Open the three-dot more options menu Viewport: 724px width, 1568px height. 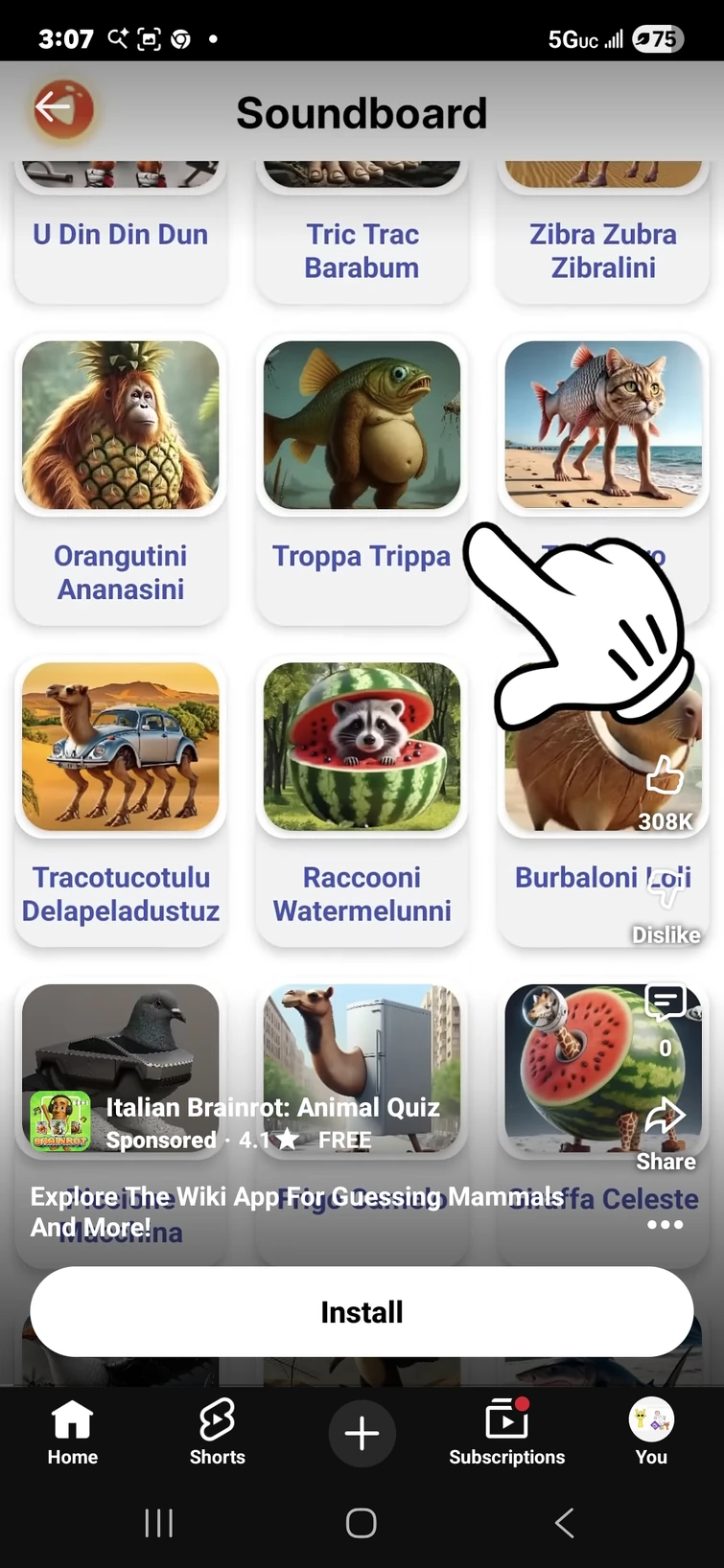coord(665,1224)
